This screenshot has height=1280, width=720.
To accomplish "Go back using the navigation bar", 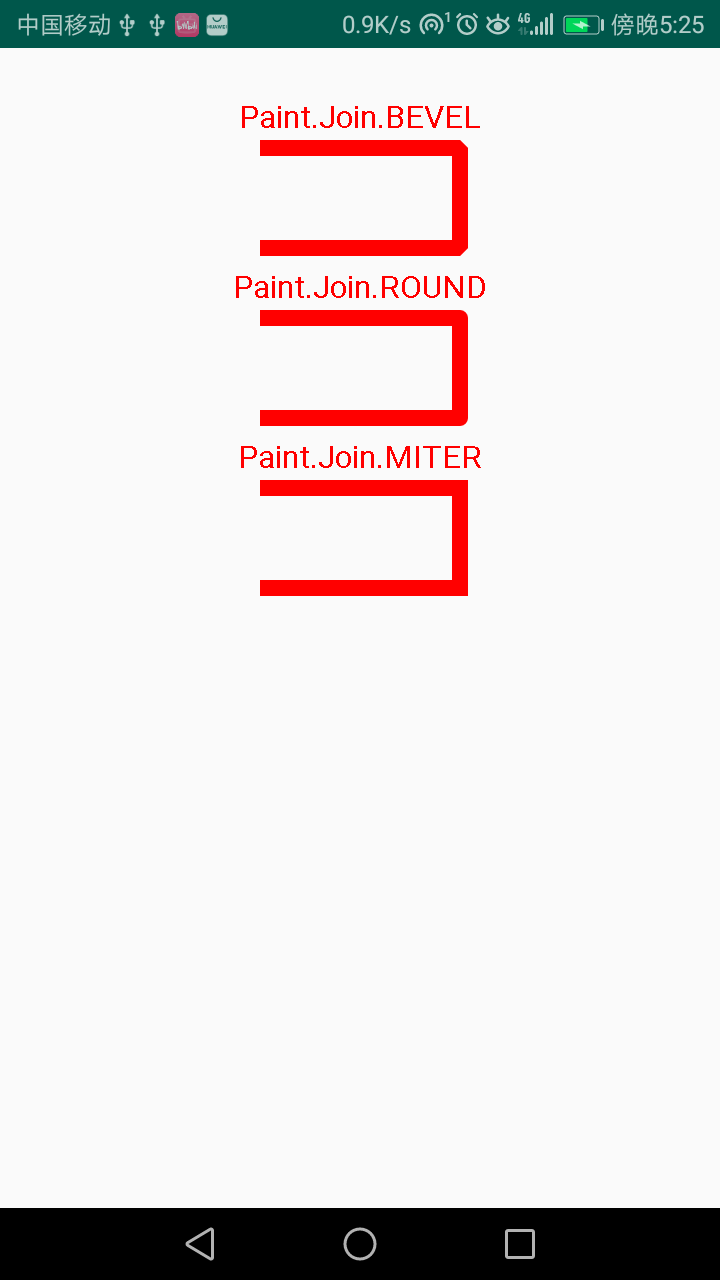I will coord(200,1244).
